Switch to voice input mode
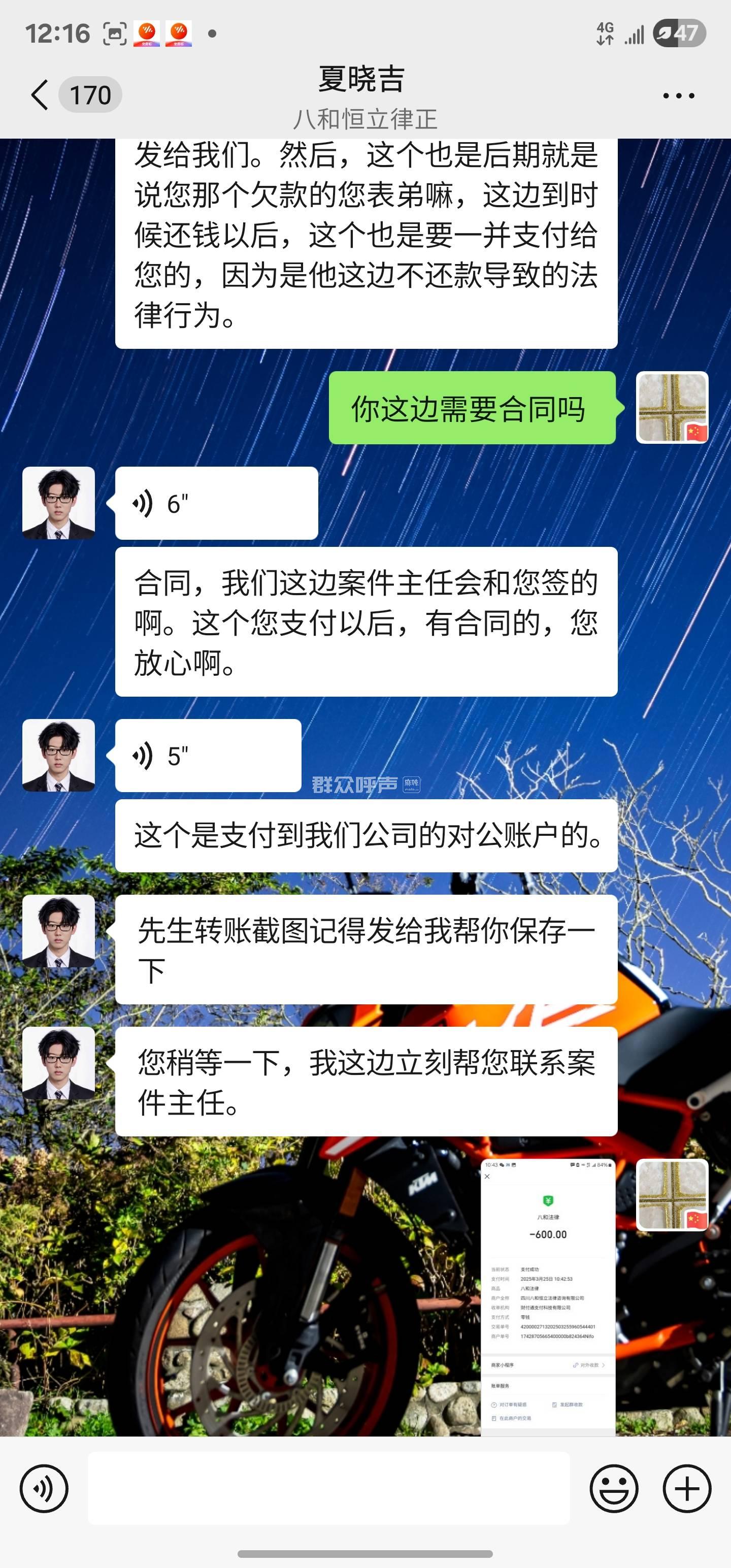731x1568 pixels. 44,1489
